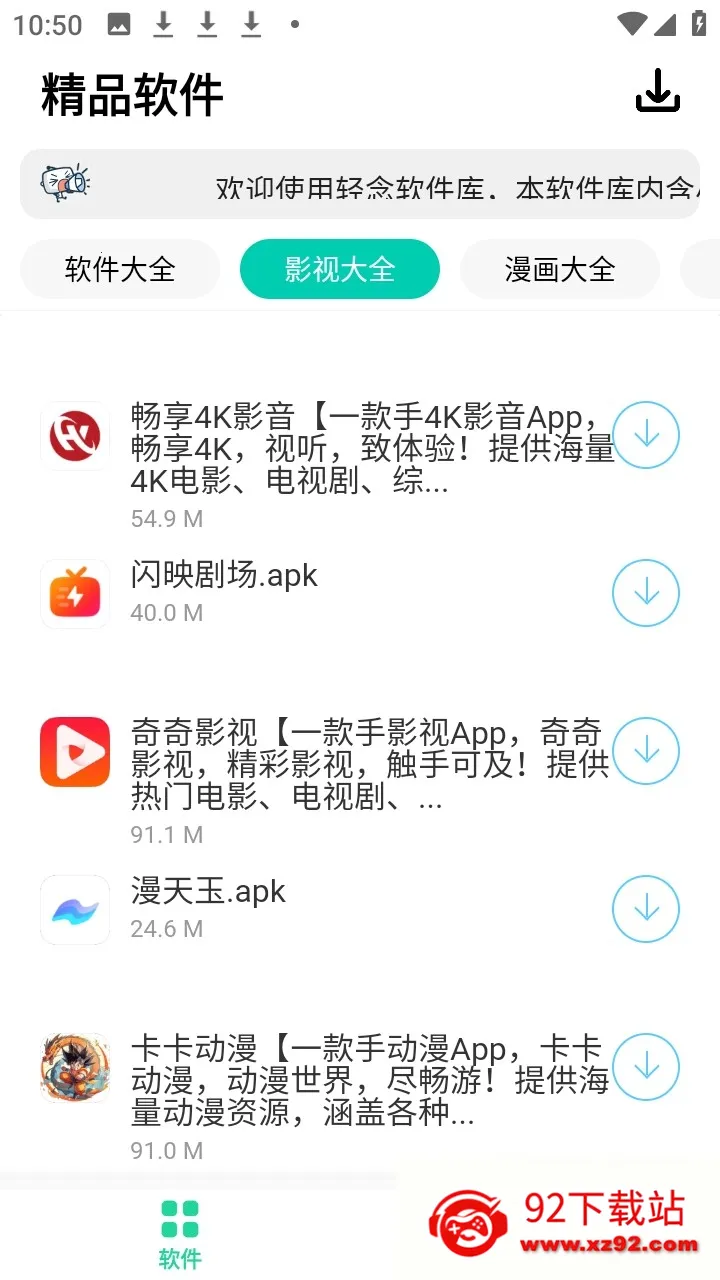The width and height of the screenshot is (720, 1280).
Task: Switch to the 软件大全 tab
Action: (119, 269)
